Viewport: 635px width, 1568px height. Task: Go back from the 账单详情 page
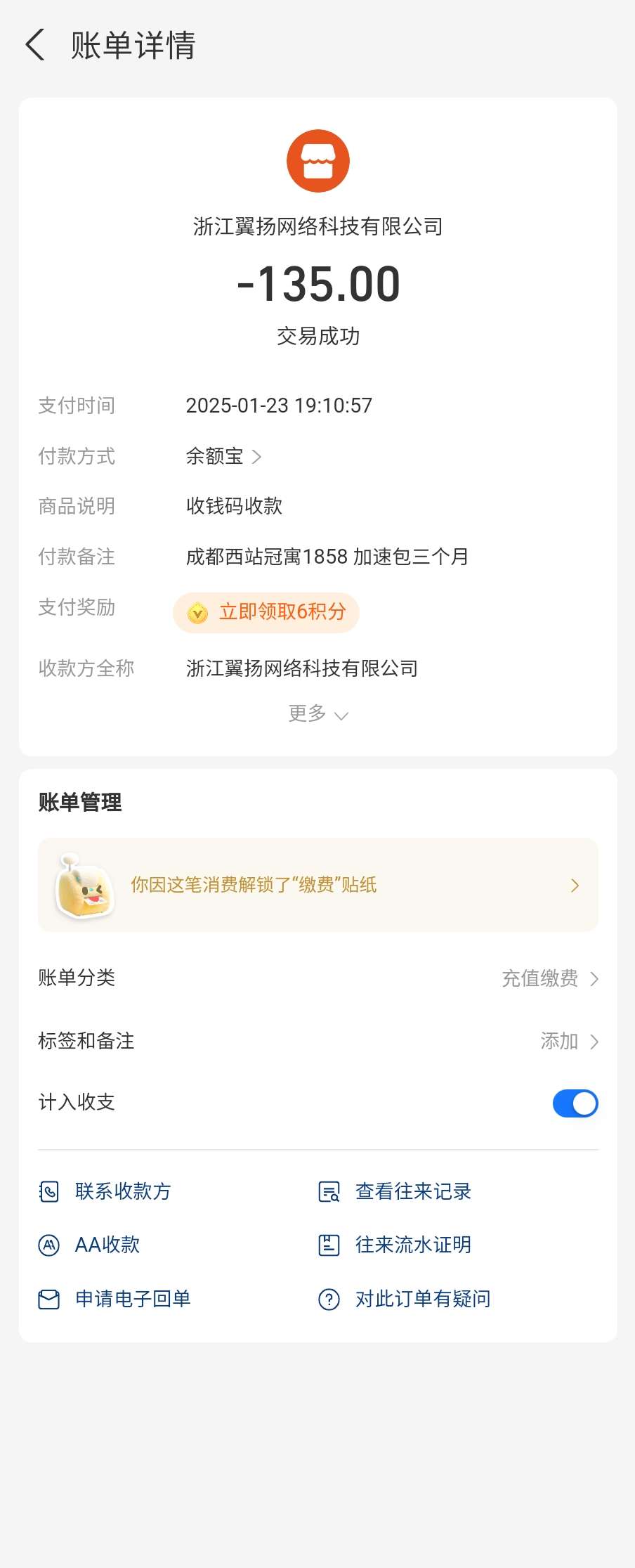coord(35,46)
